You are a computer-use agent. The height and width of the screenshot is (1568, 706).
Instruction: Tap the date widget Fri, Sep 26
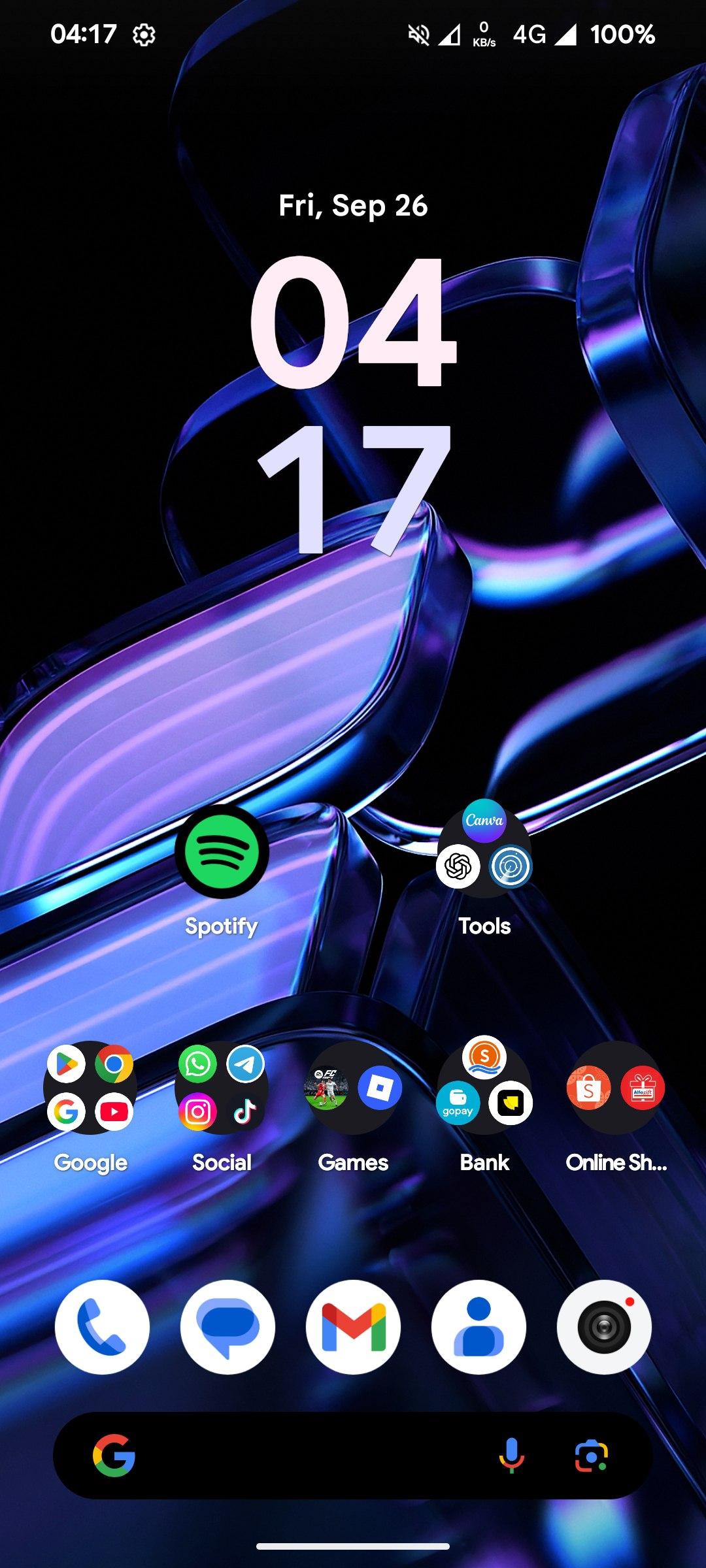tap(353, 206)
